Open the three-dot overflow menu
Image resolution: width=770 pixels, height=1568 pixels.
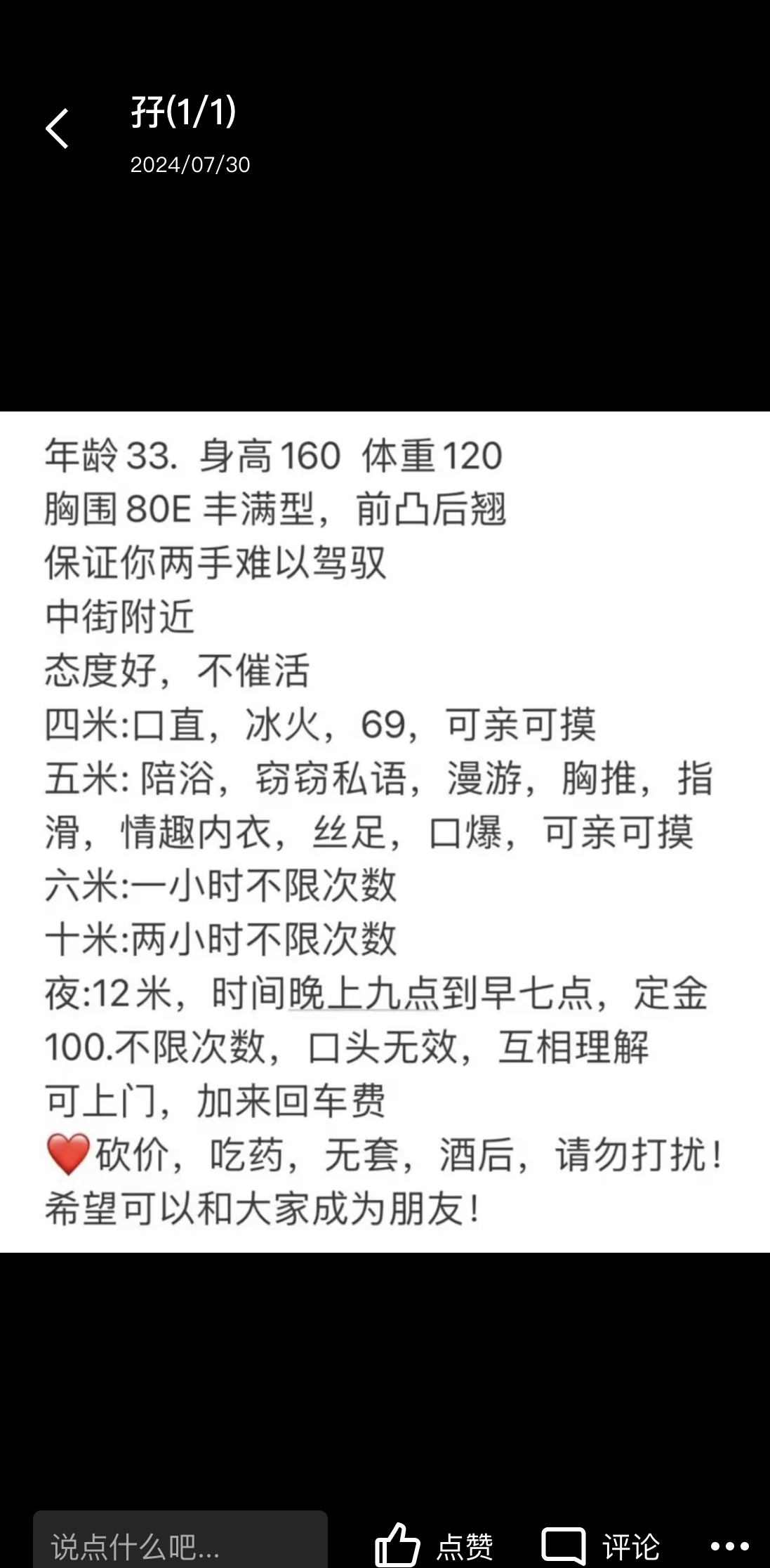(730, 1546)
